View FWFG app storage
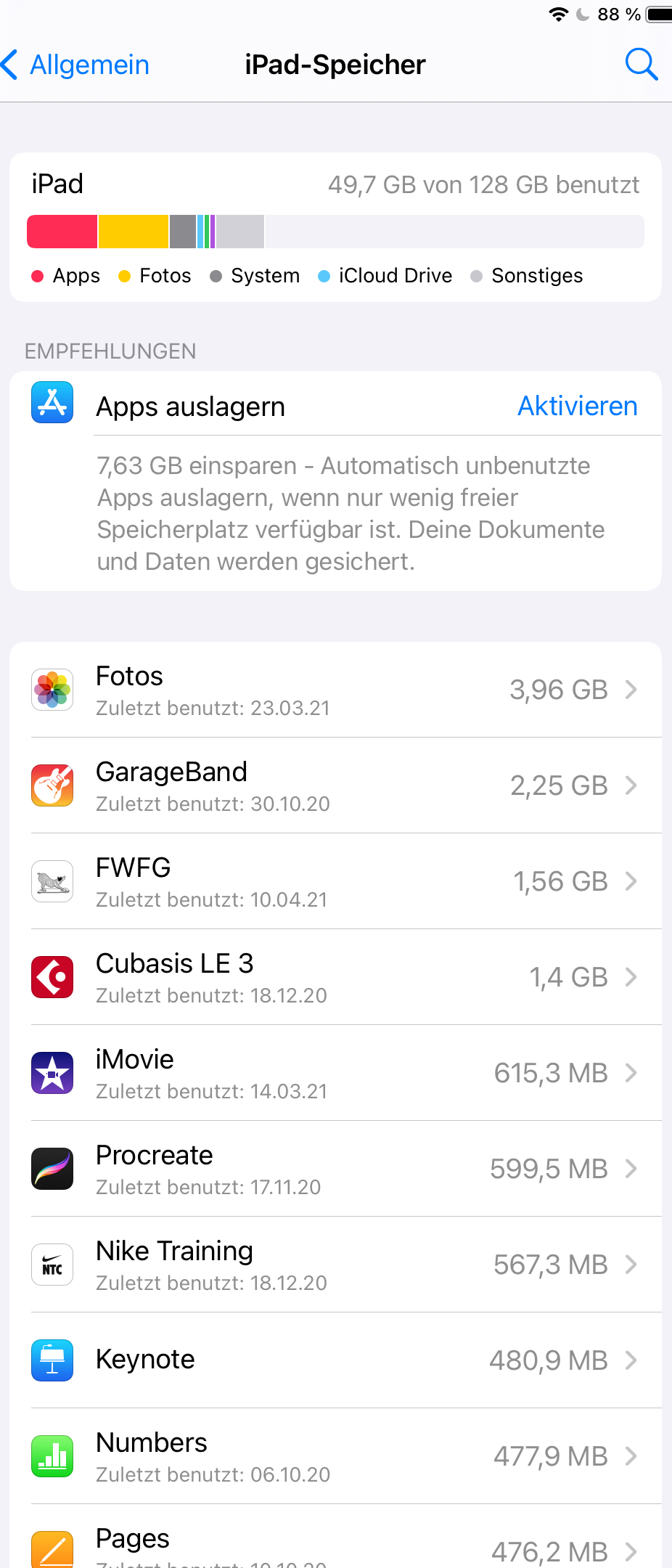The image size is (672, 1568). (335, 881)
